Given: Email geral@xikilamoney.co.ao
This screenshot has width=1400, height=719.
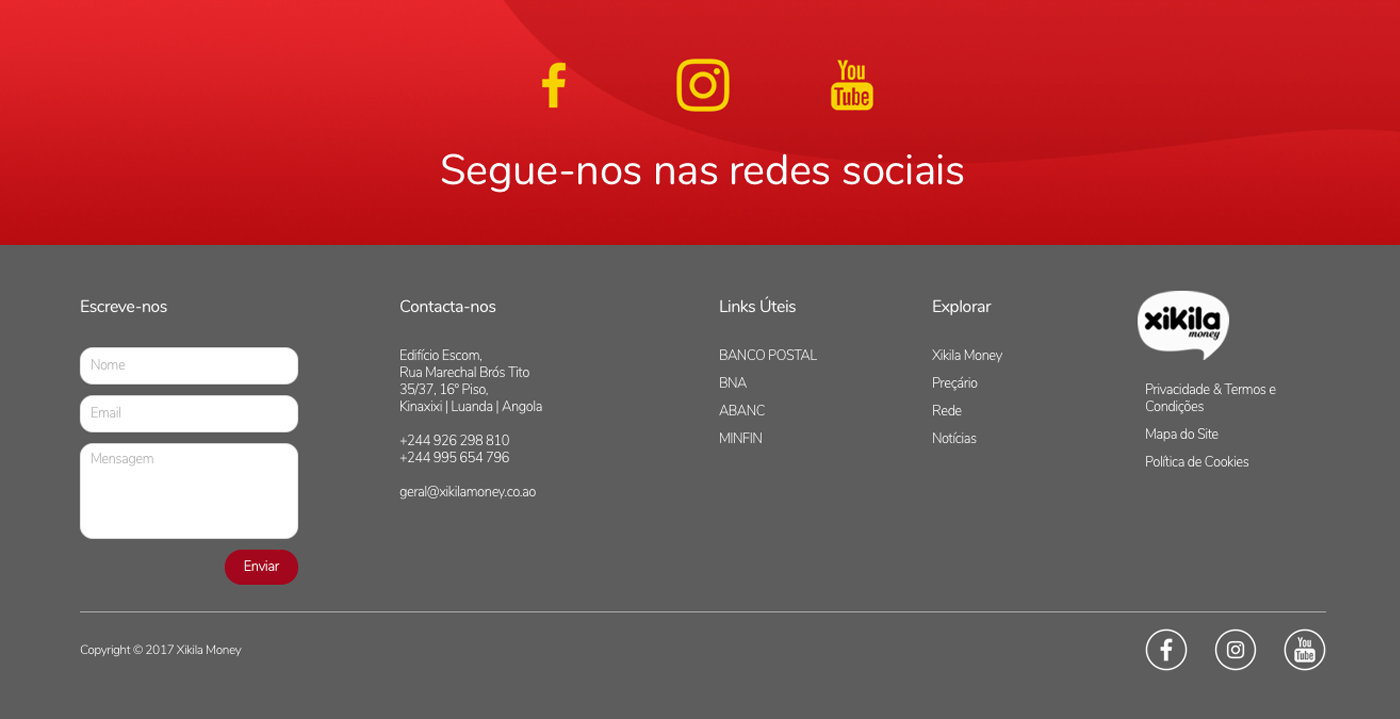Looking at the screenshot, I should point(467,492).
